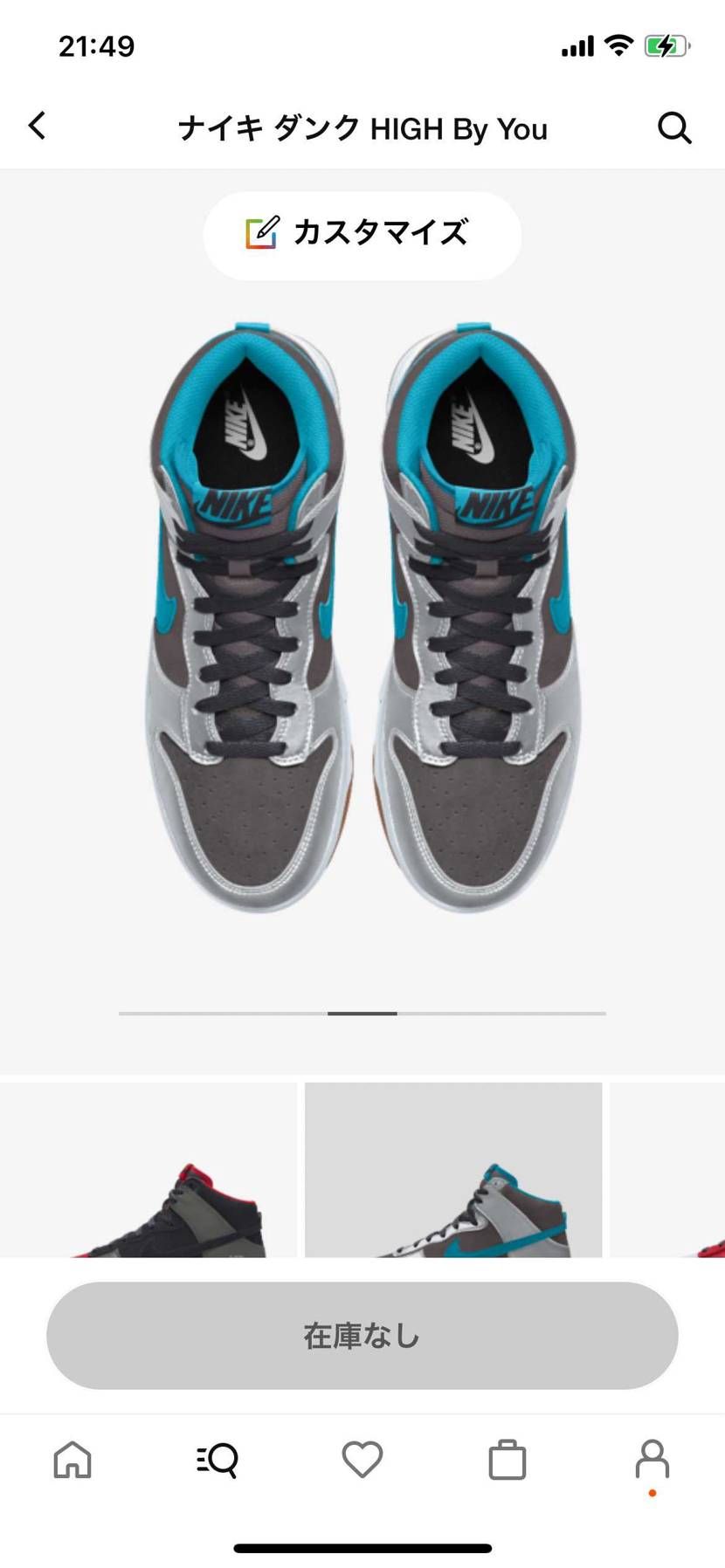Go back using the top-left arrow
The width and height of the screenshot is (725, 1568).
pyautogui.click(x=37, y=127)
